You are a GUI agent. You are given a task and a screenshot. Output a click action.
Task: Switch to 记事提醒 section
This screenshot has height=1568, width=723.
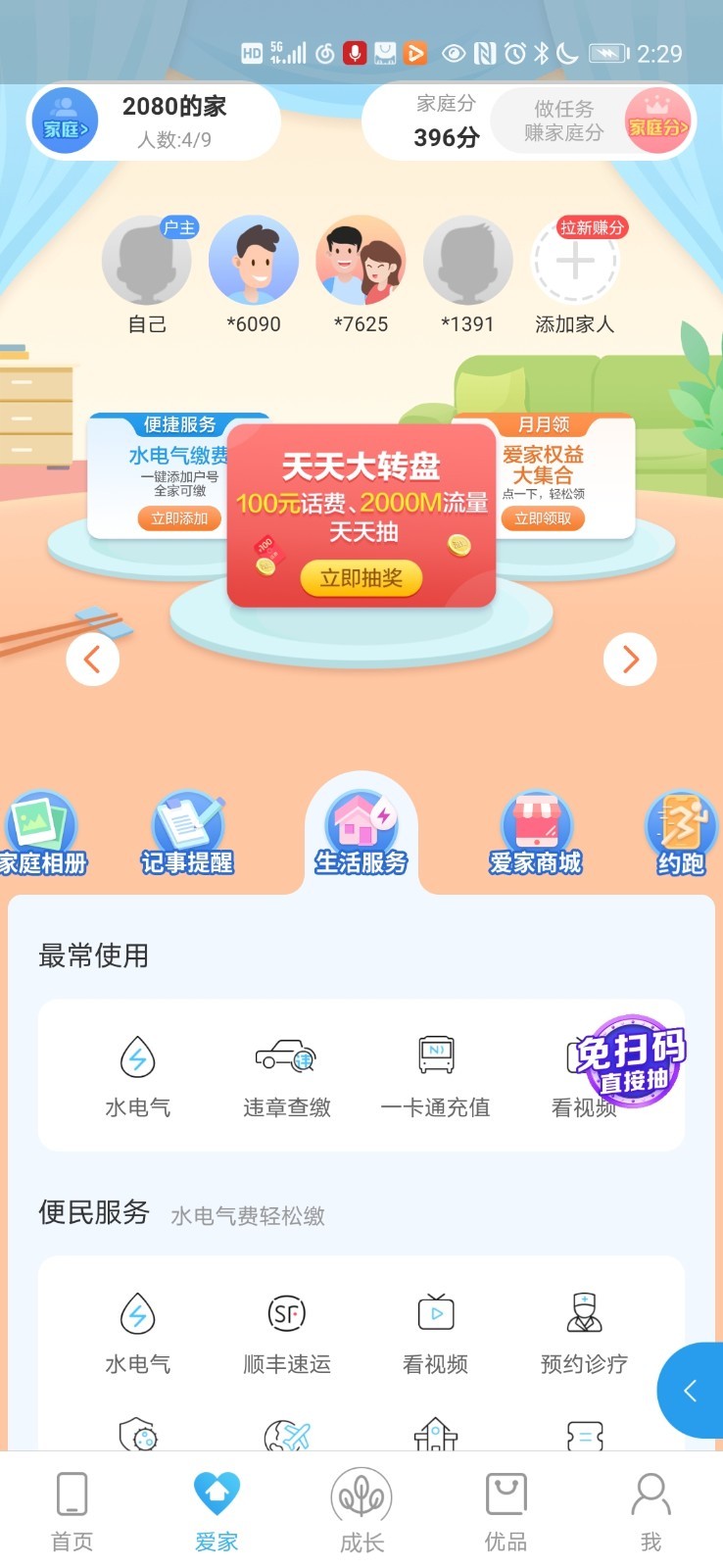pyautogui.click(x=186, y=835)
